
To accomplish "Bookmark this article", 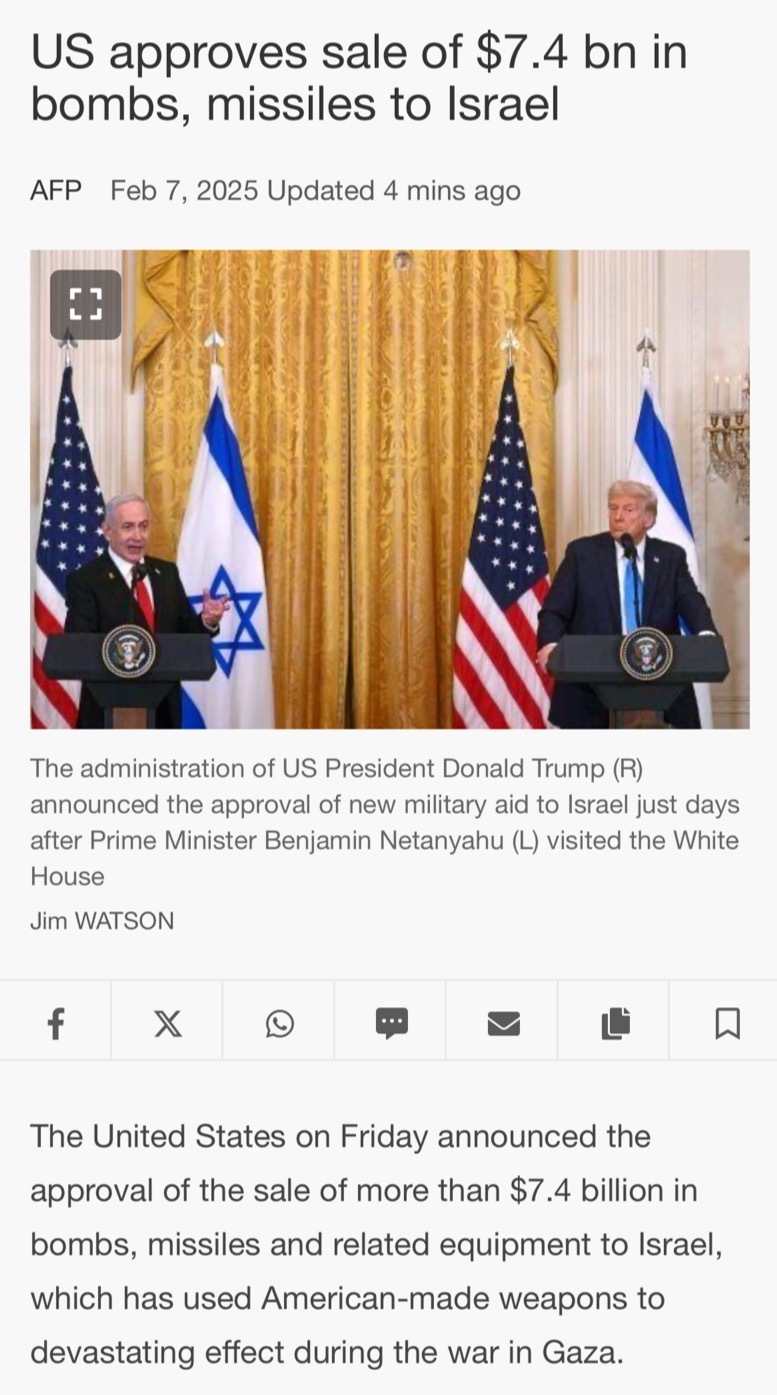I will coord(727,1023).
